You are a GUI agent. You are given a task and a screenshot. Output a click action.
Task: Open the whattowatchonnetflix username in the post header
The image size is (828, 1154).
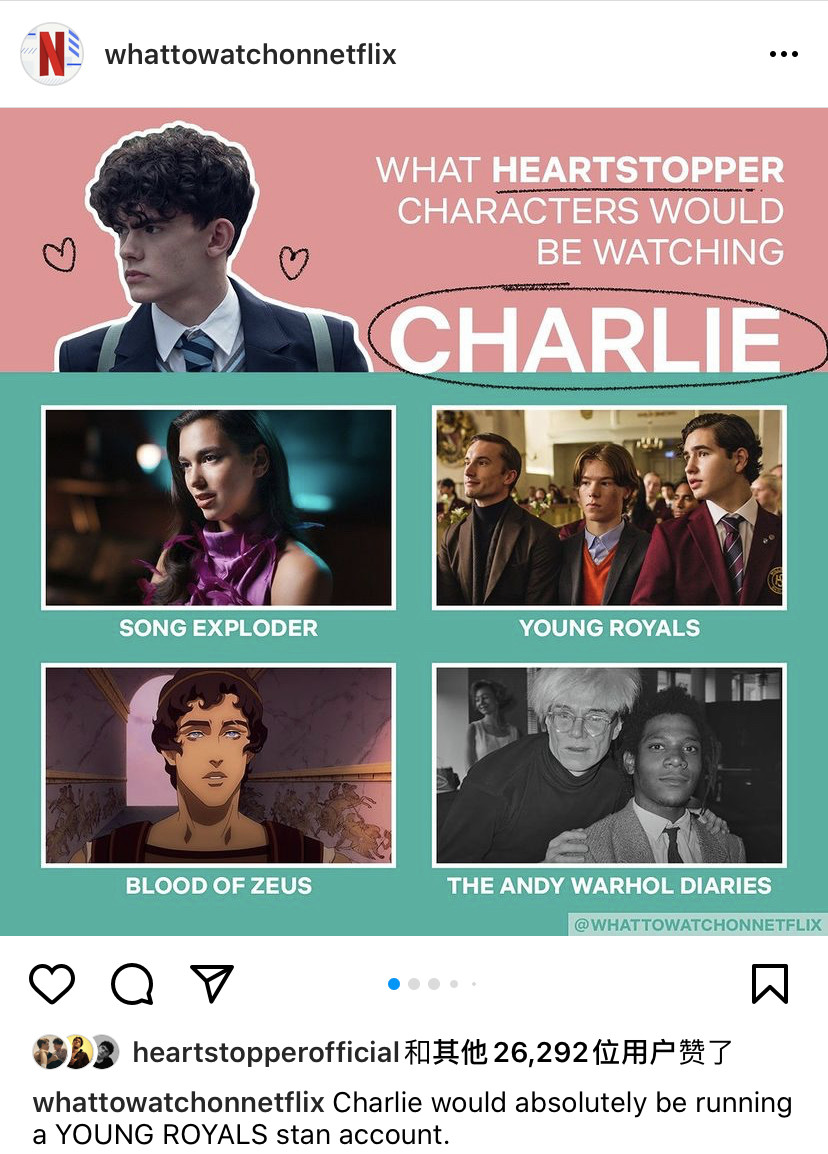tap(250, 54)
